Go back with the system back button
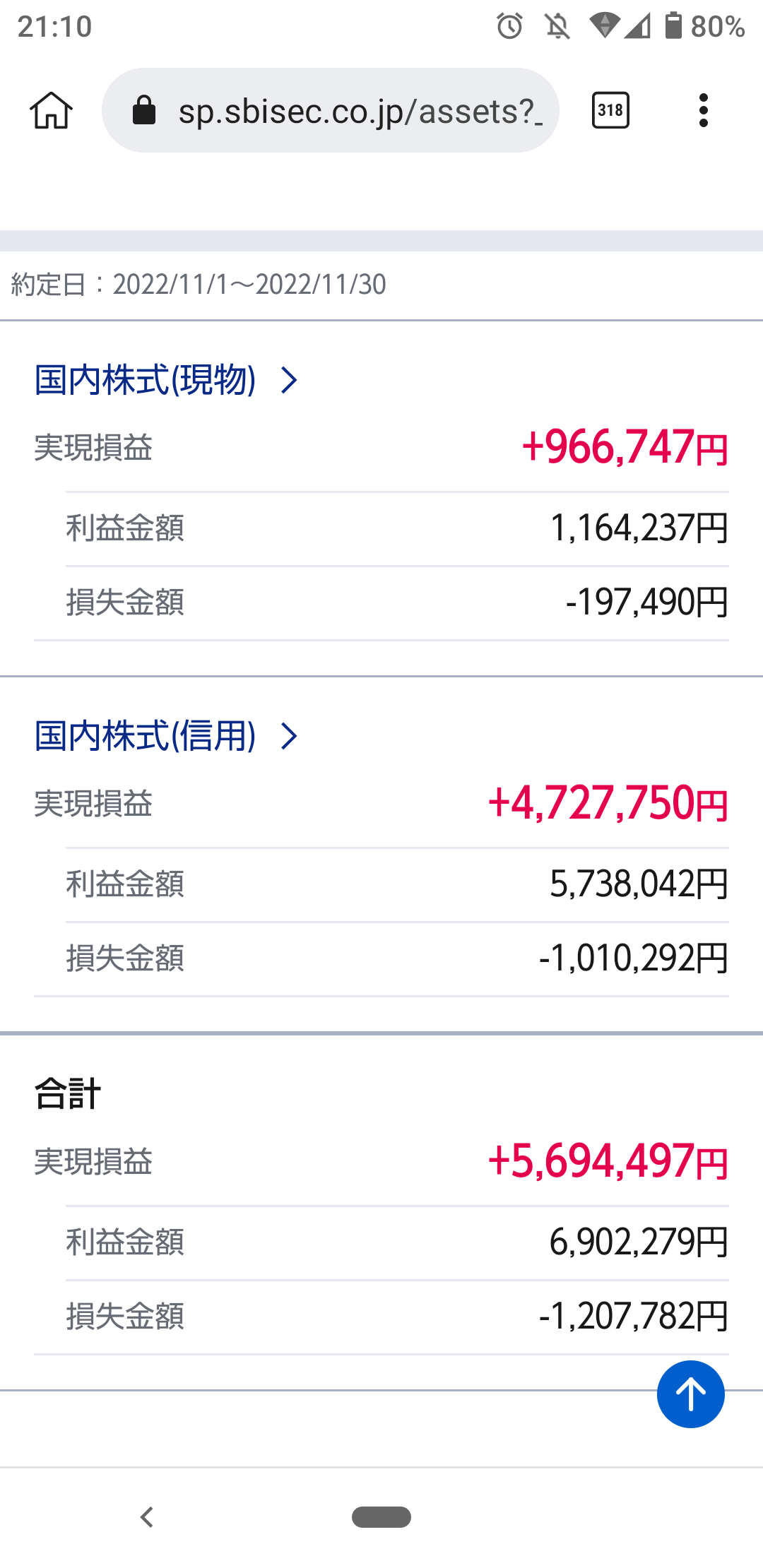763x1568 pixels. pos(147,1516)
